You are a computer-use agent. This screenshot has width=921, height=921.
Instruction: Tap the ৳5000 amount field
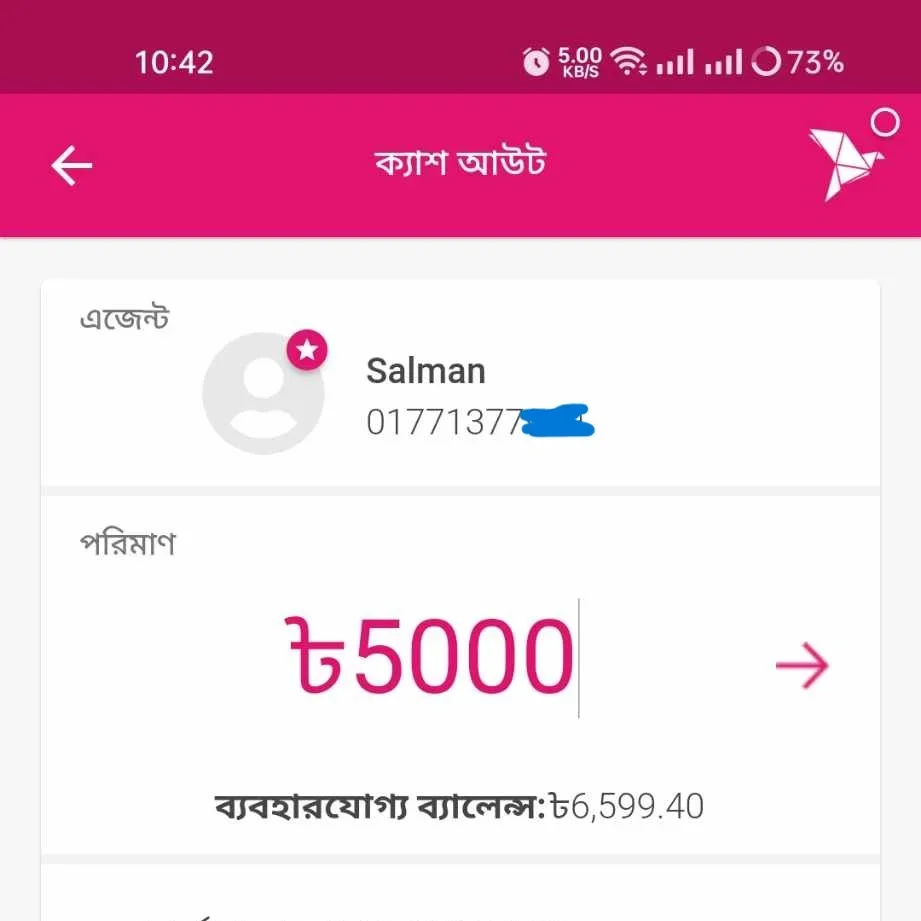[x=430, y=658]
